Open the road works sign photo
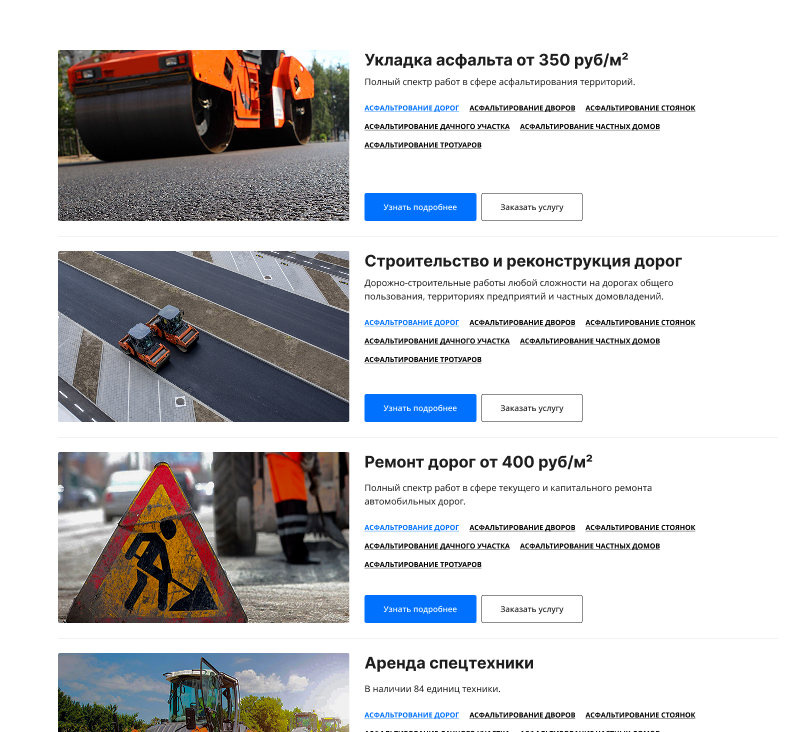 [x=203, y=537]
